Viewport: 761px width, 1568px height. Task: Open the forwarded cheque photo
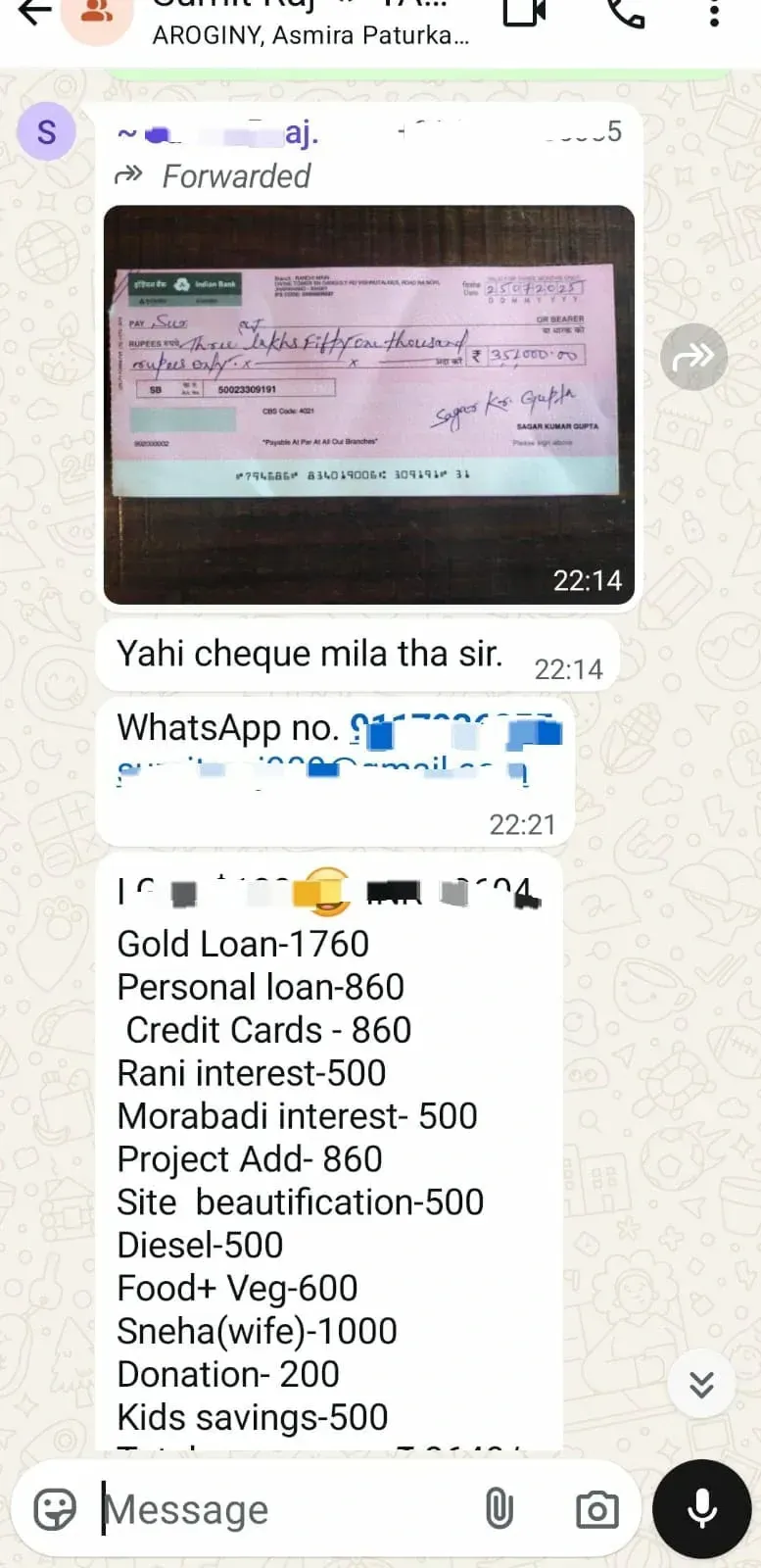[369, 404]
